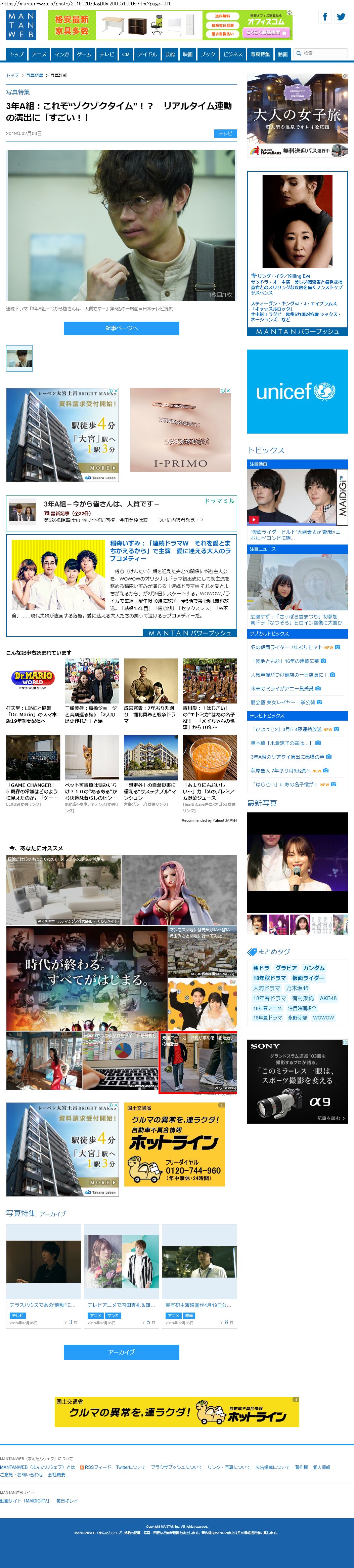The width and height of the screenshot is (354, 1568).
Task: Close the I-PRIMO ad banner
Action: pyautogui.click(x=228, y=391)
